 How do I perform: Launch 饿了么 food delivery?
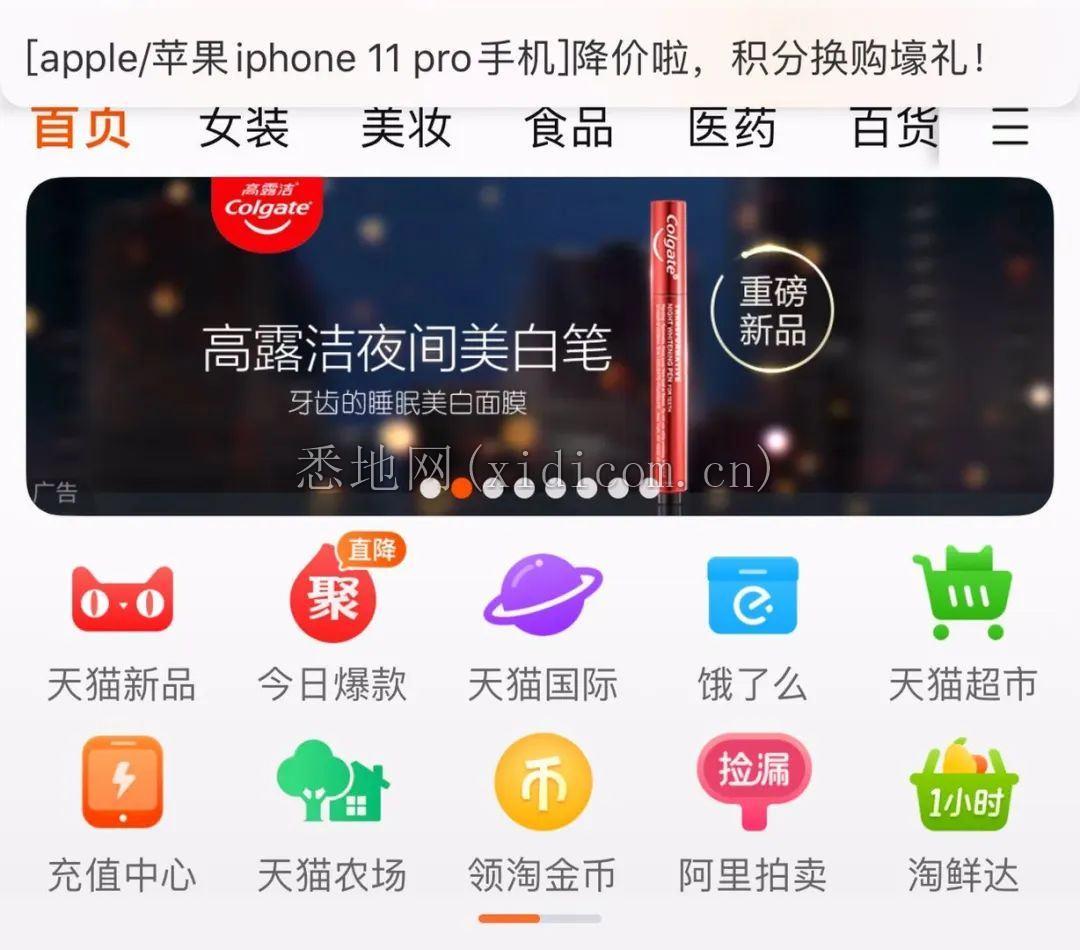click(752, 625)
